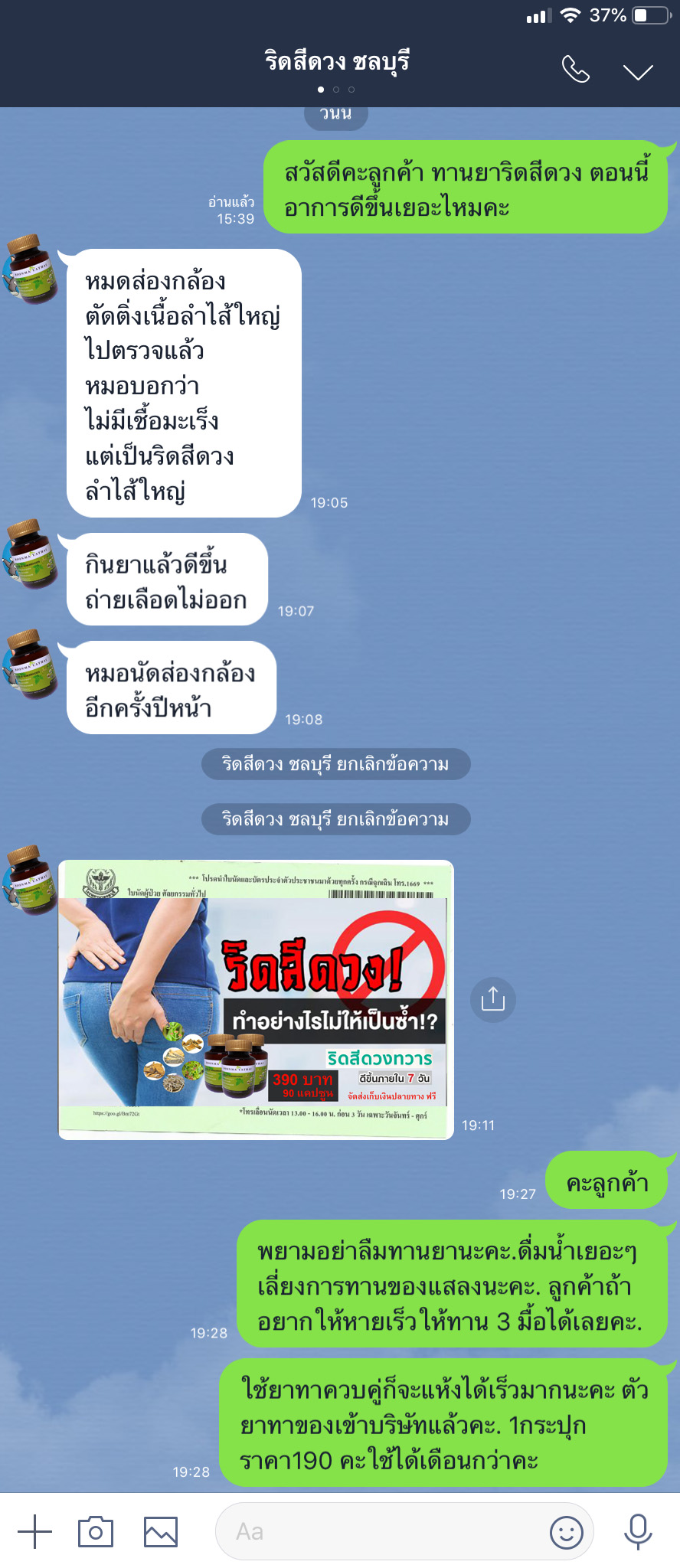
Task: Open the shared ริดสีดวง promo image
Action: (256, 999)
